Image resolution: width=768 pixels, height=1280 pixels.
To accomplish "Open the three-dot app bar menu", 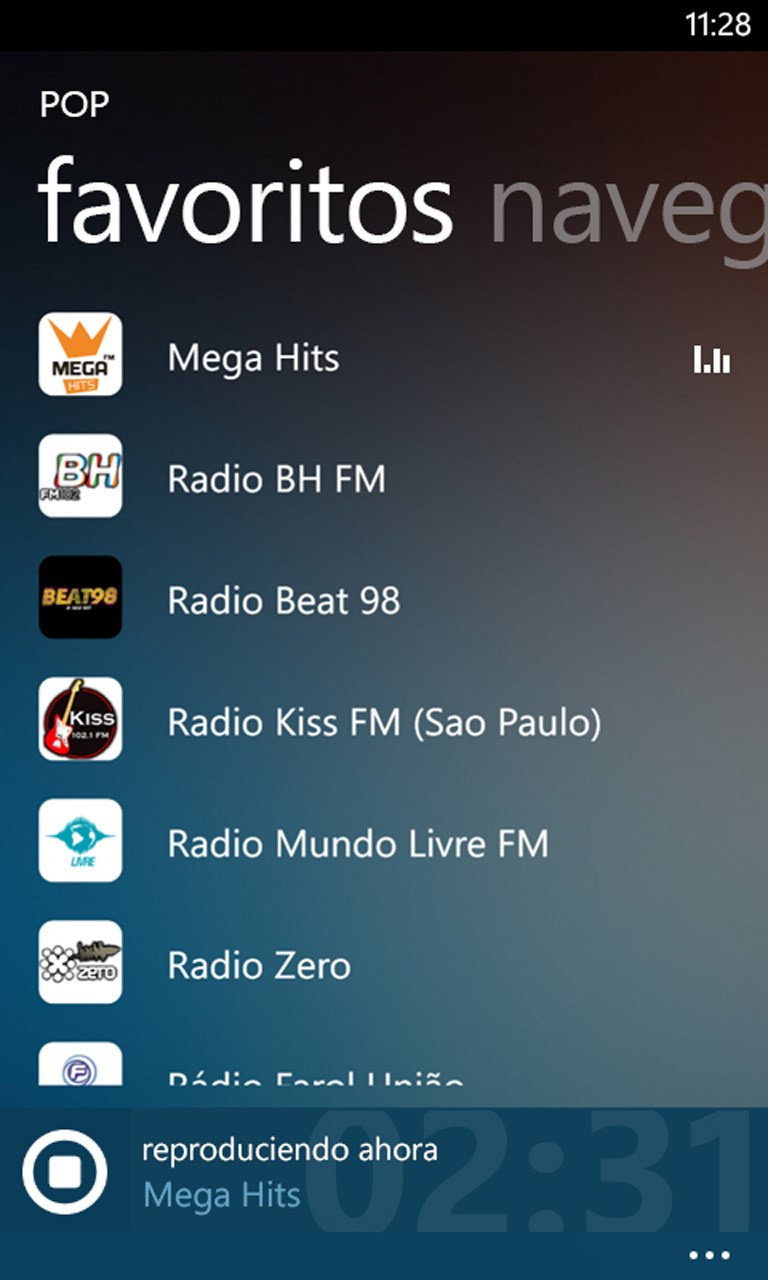I will [x=710, y=1255].
